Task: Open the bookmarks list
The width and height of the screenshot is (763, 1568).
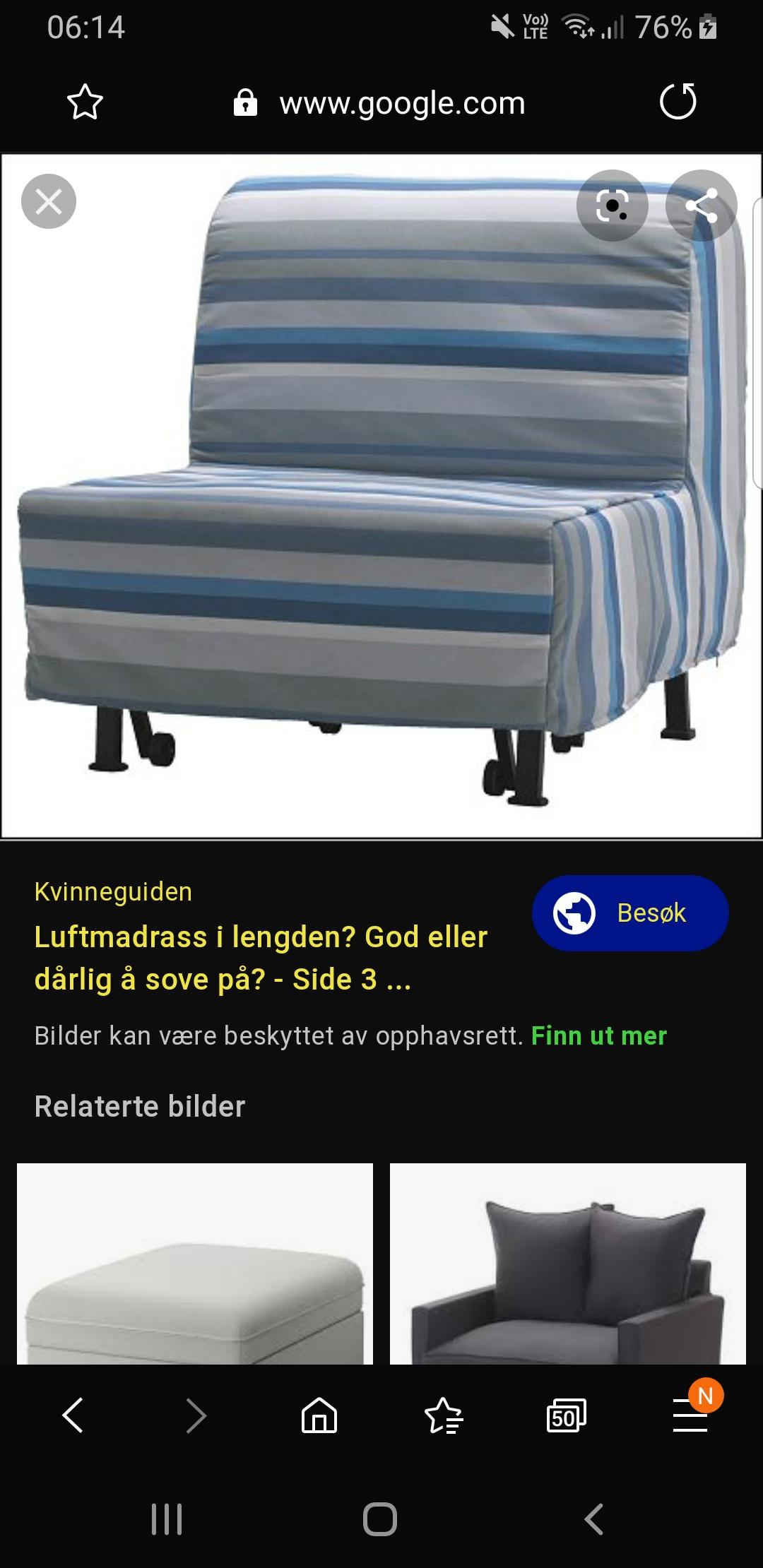Action: 443,1415
